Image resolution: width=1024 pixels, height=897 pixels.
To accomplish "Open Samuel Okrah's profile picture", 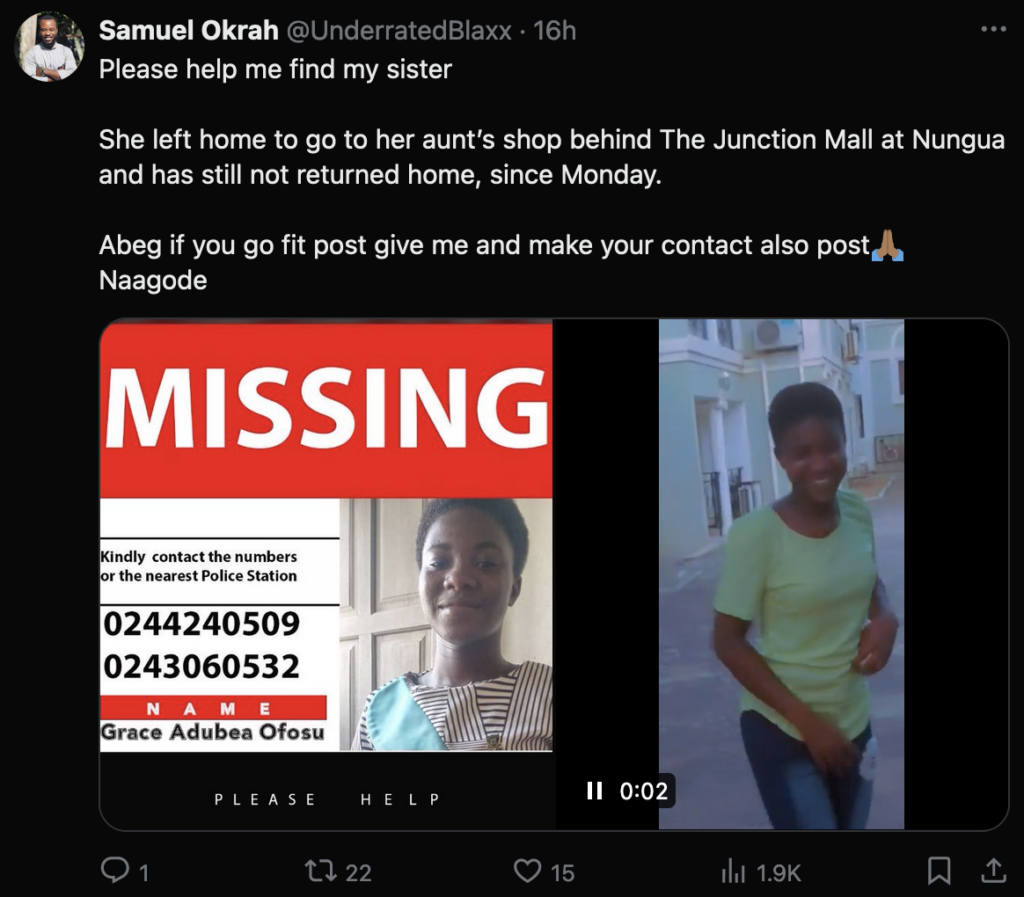I will (51, 48).
